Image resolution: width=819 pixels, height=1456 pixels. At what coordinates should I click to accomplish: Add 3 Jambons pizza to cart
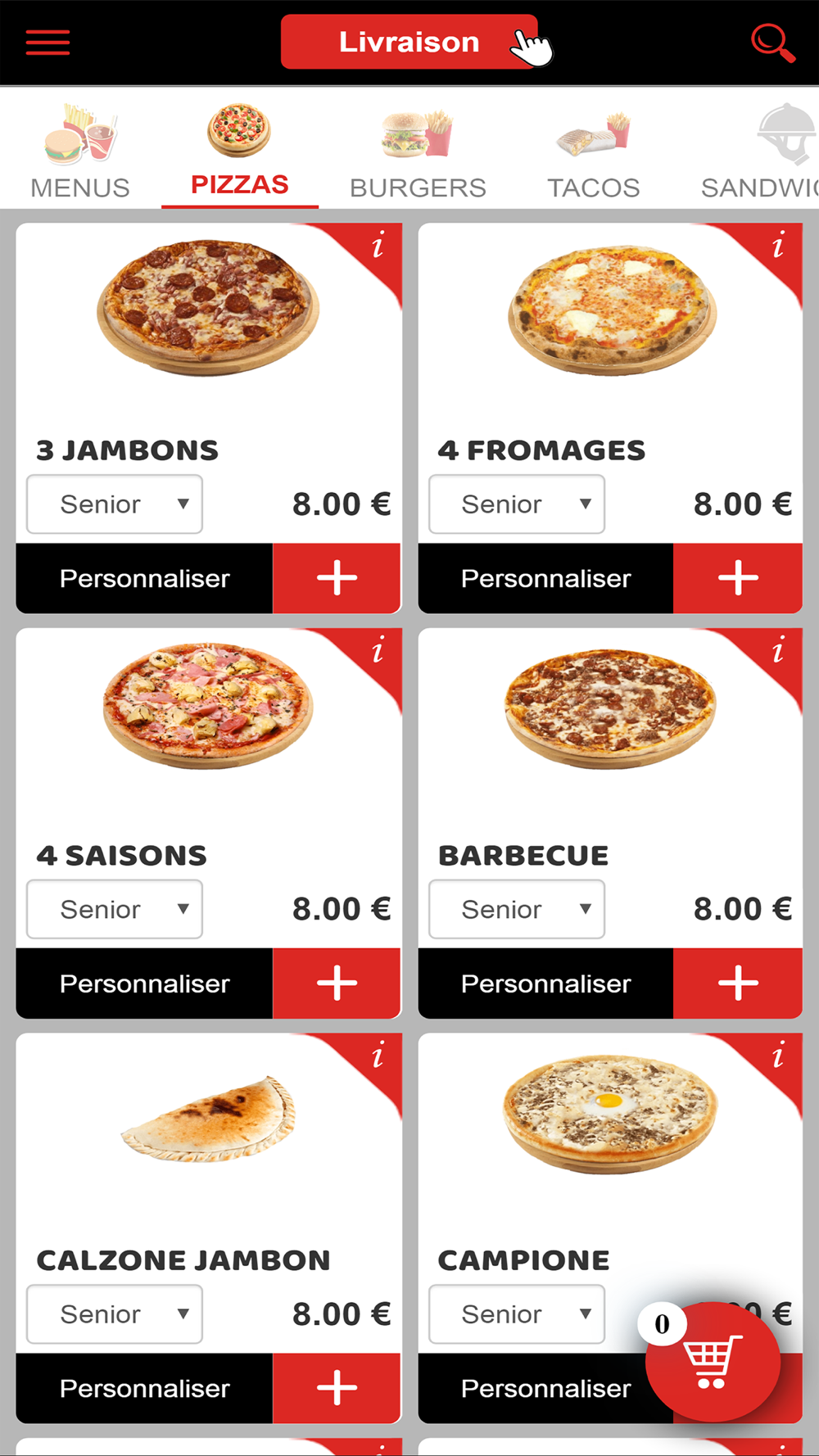coord(337,578)
